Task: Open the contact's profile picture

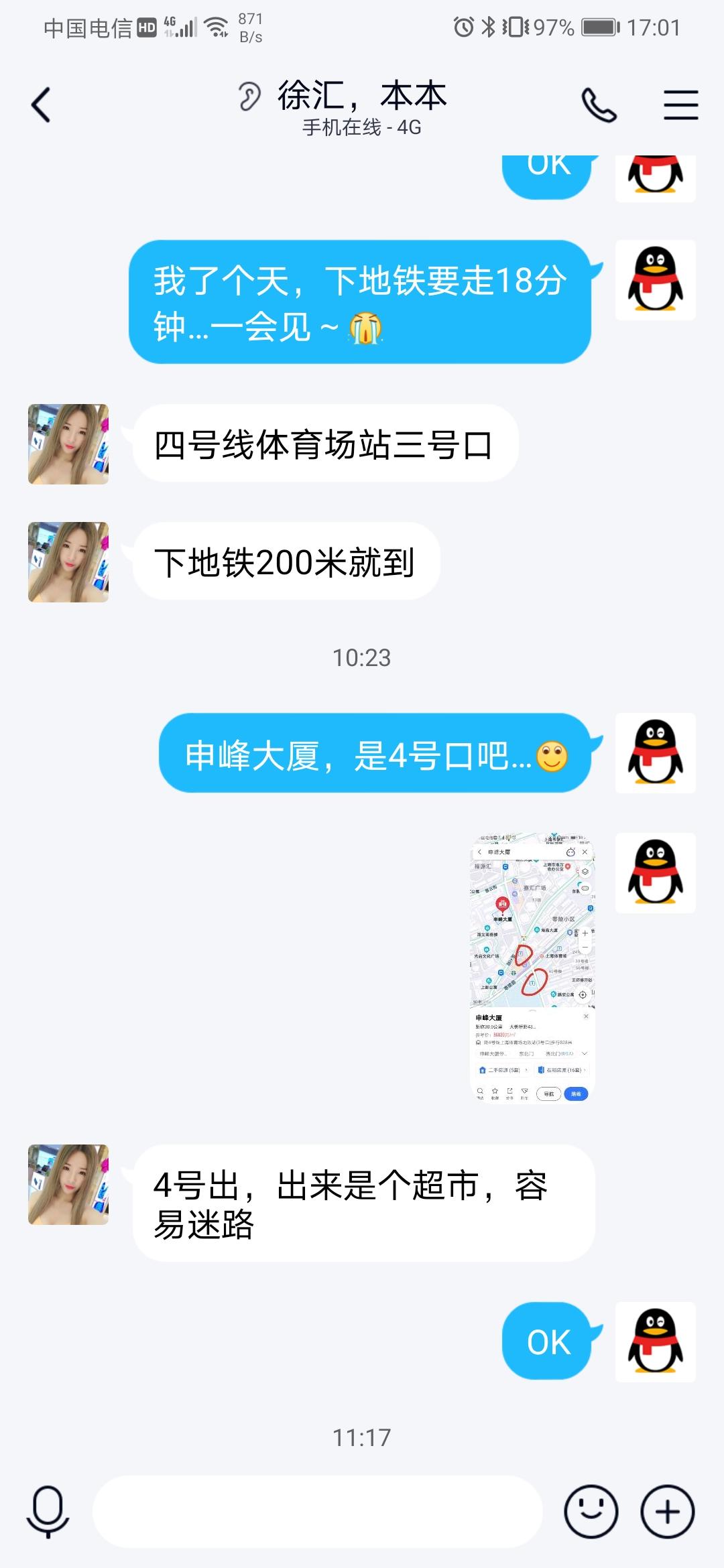Action: (x=67, y=444)
